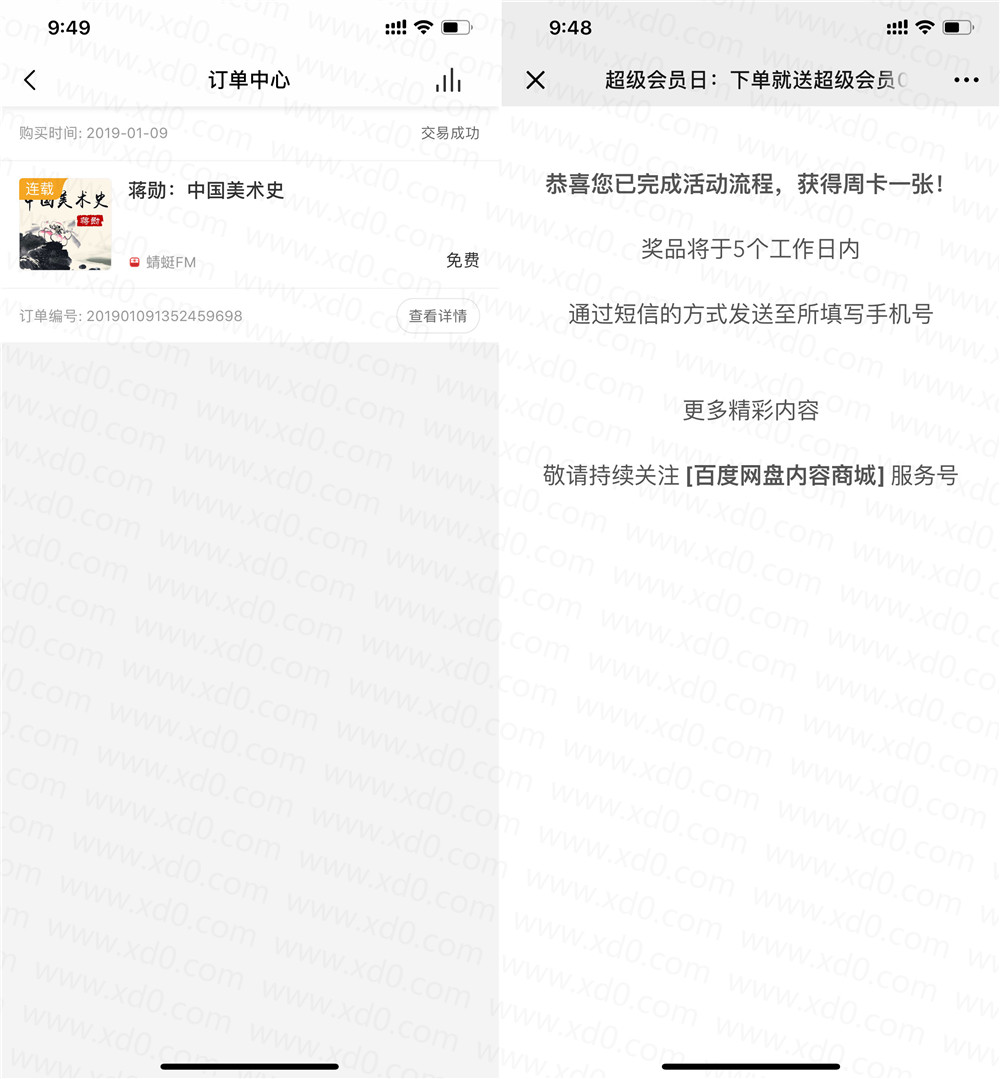Tap the 查看详情 button for the order
The height and width of the screenshot is (1079, 1000).
438,316
